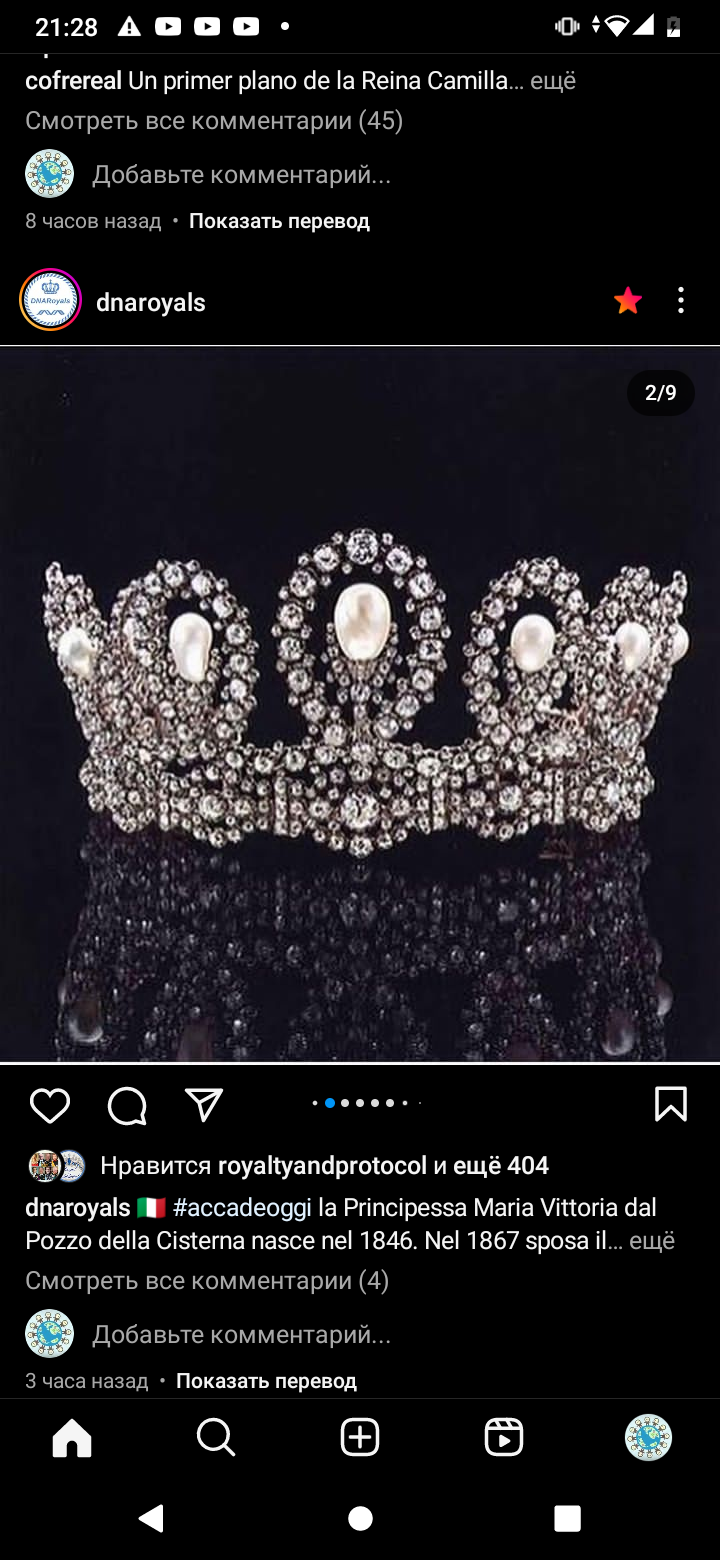View all 4 comments on dnaroyals post

tap(207, 1280)
